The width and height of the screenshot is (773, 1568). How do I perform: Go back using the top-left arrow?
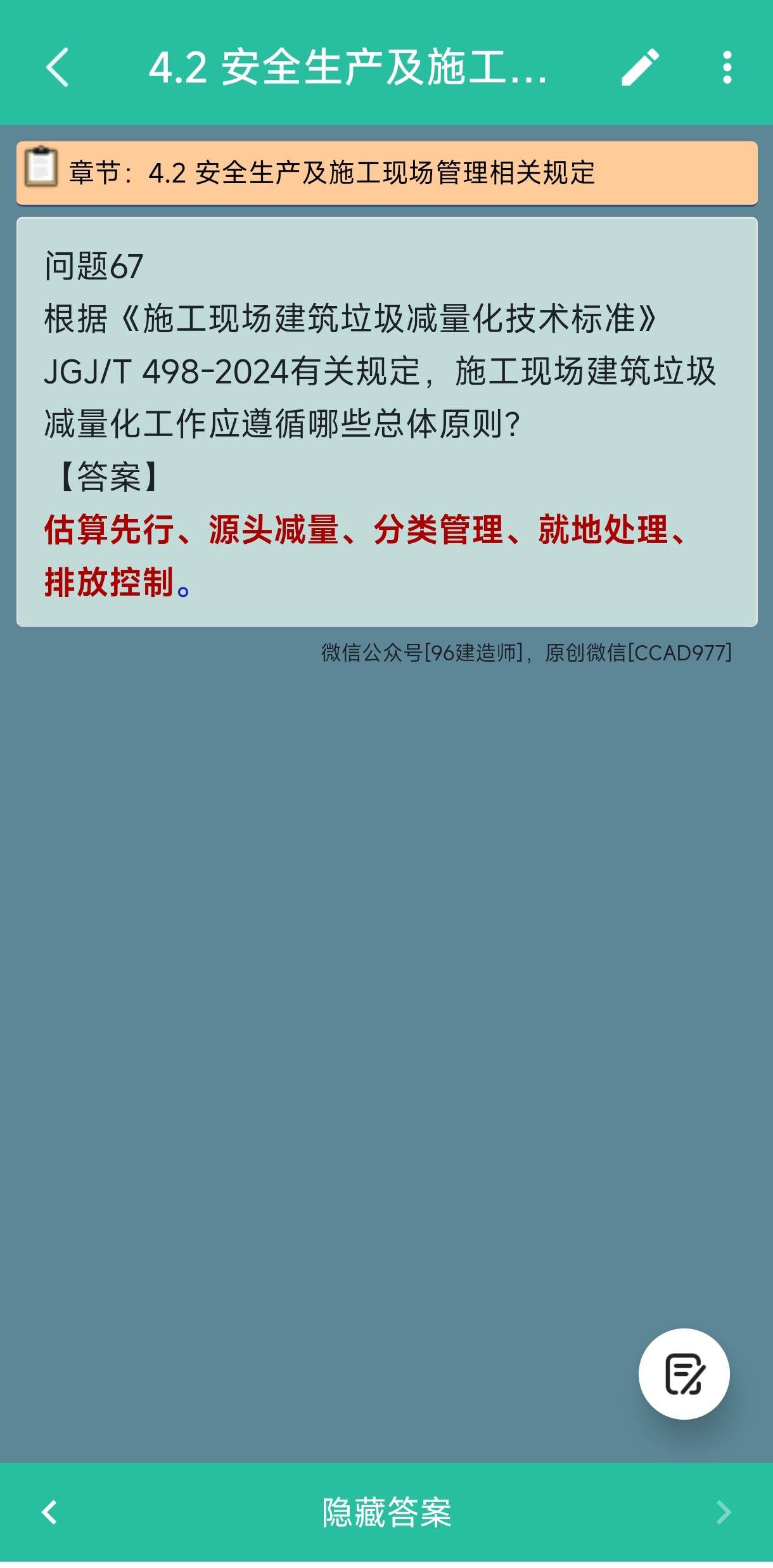click(x=58, y=67)
